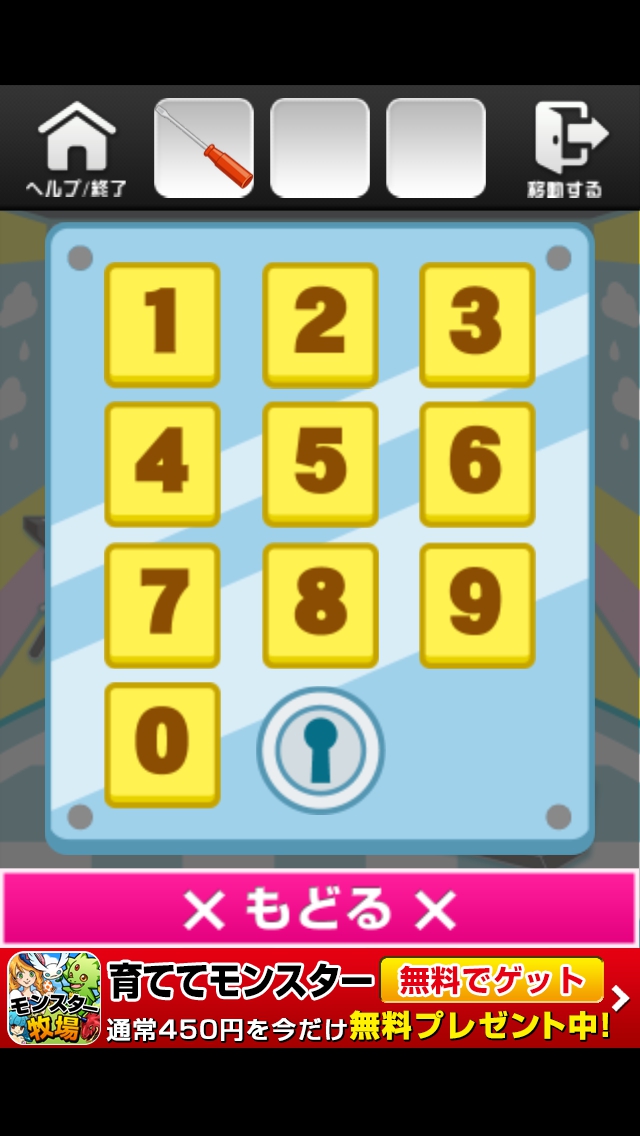Viewport: 640px width, 1136px height.
Task: Enter digit 0 on keypad
Action: pyautogui.click(x=162, y=744)
